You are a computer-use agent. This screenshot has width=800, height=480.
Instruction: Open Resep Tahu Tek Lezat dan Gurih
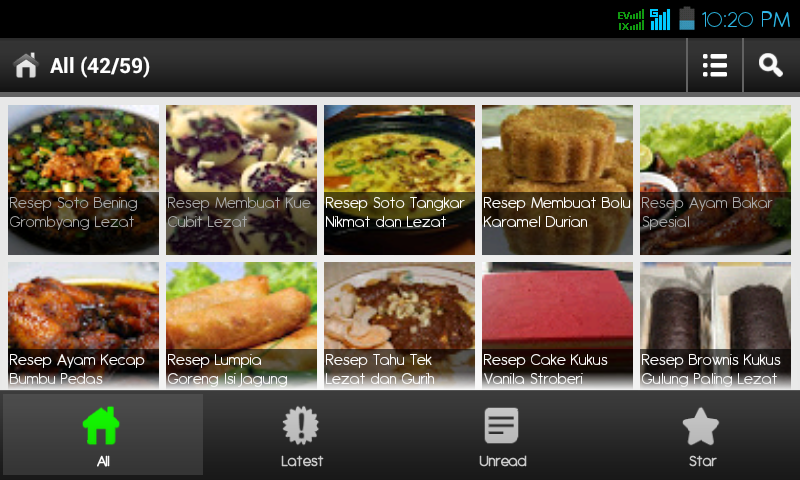[x=399, y=325]
